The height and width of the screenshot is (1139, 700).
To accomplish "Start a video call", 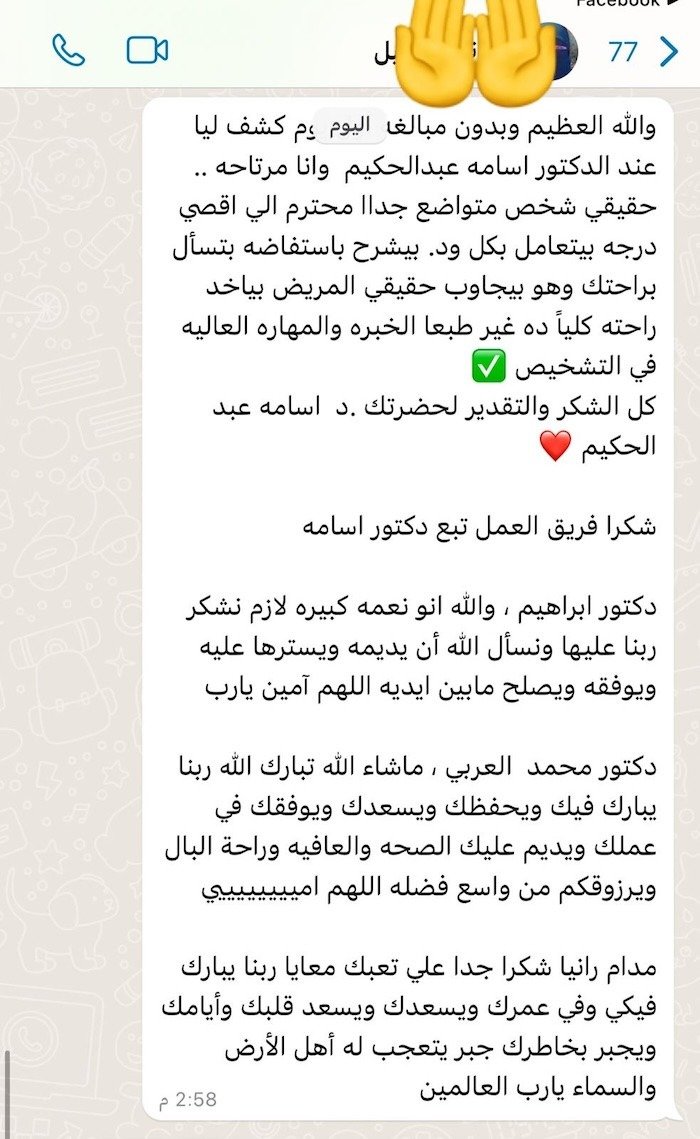I will point(147,50).
